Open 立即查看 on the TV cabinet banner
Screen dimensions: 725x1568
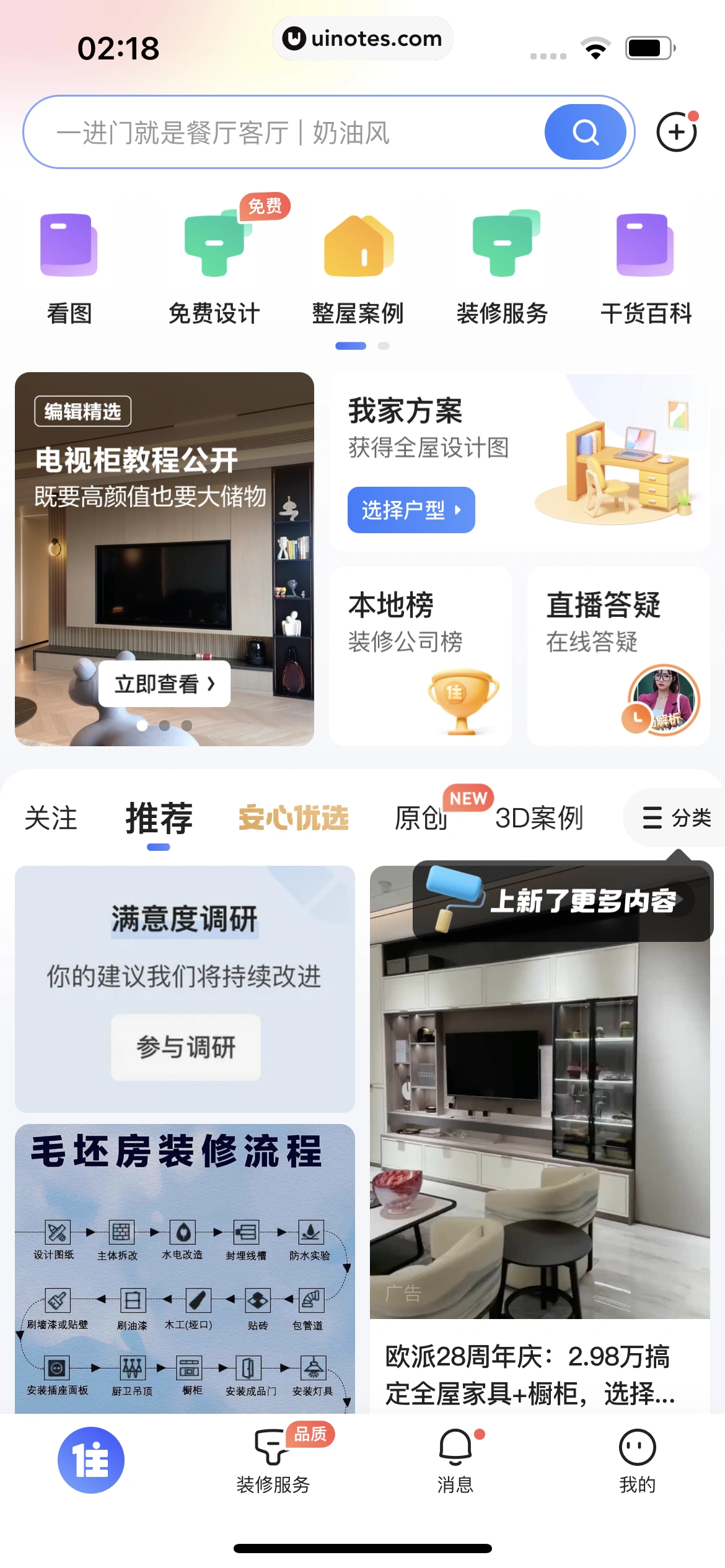[164, 684]
